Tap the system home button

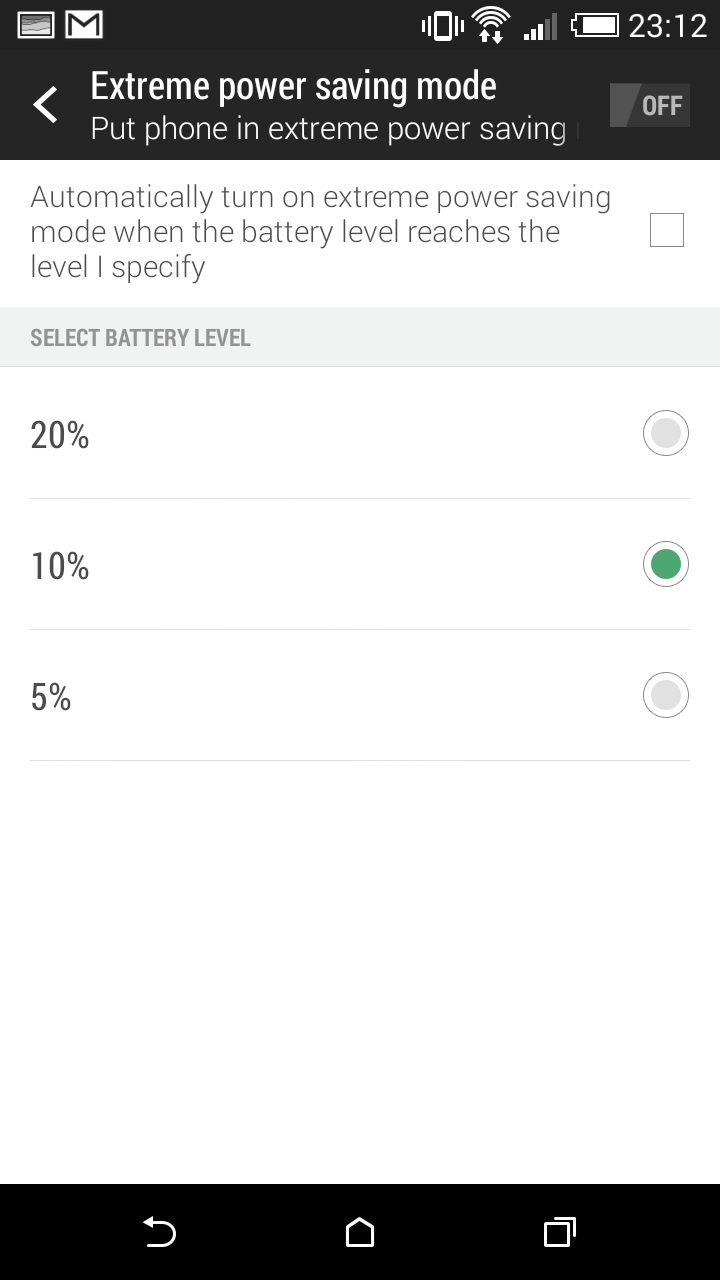[x=360, y=1232]
